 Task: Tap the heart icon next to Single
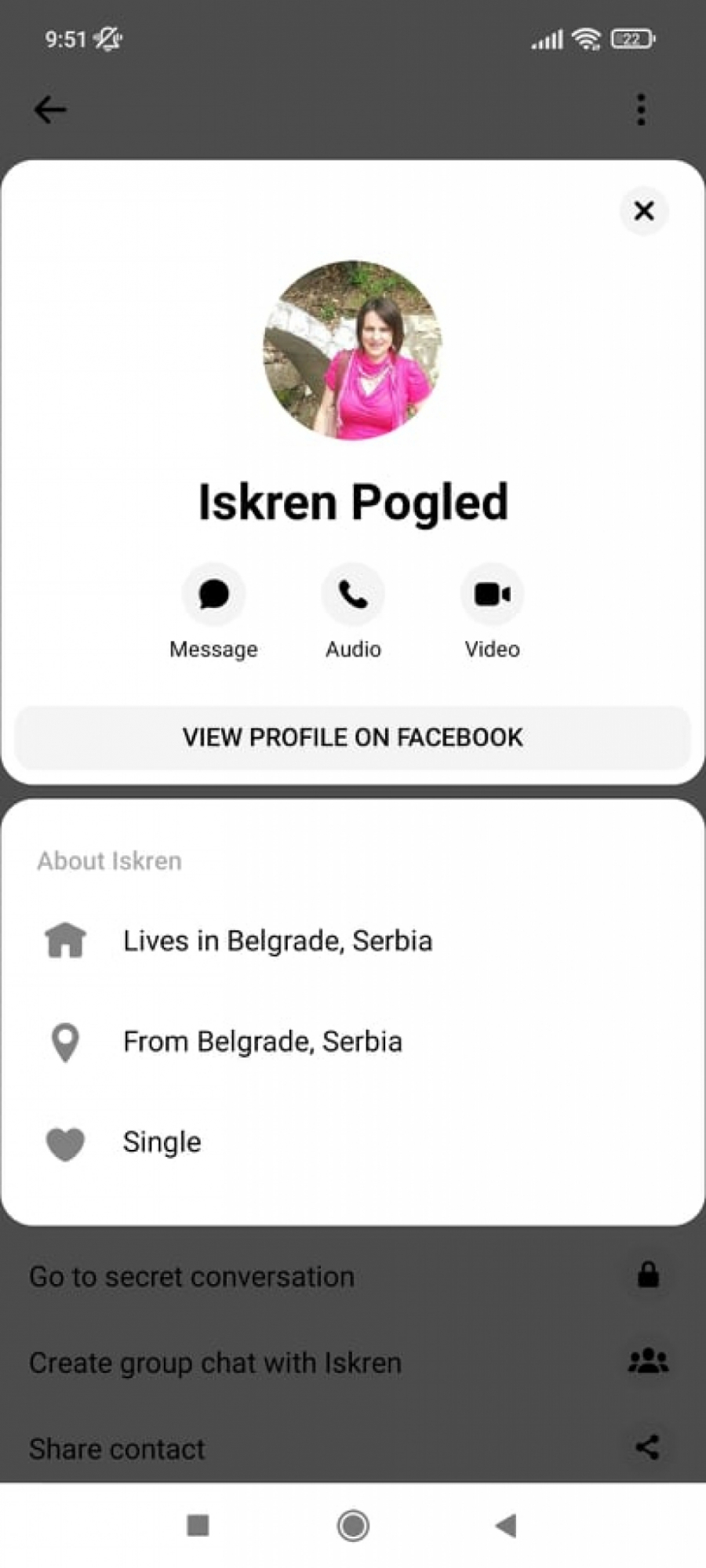pyautogui.click(x=66, y=1143)
